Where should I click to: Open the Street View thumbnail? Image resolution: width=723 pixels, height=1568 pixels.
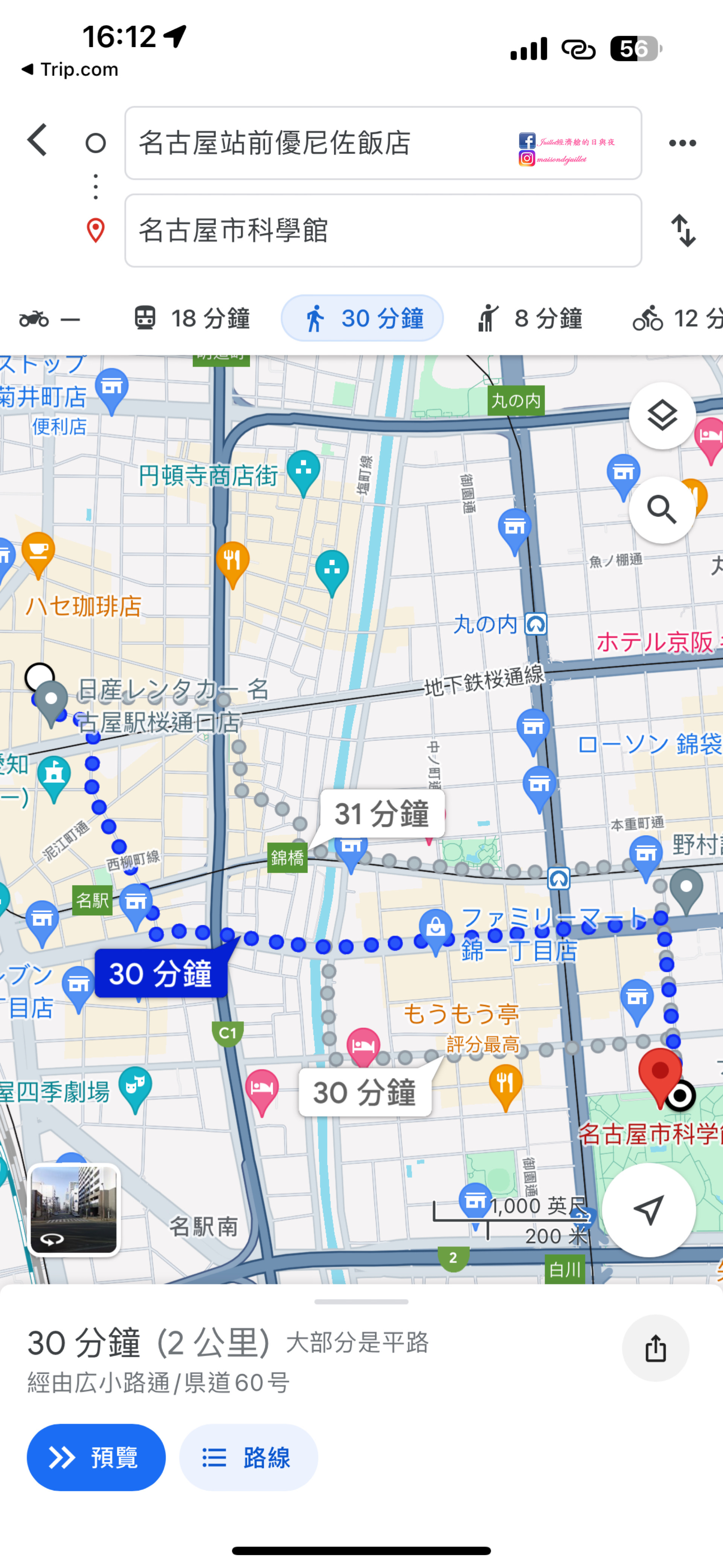(x=74, y=1209)
